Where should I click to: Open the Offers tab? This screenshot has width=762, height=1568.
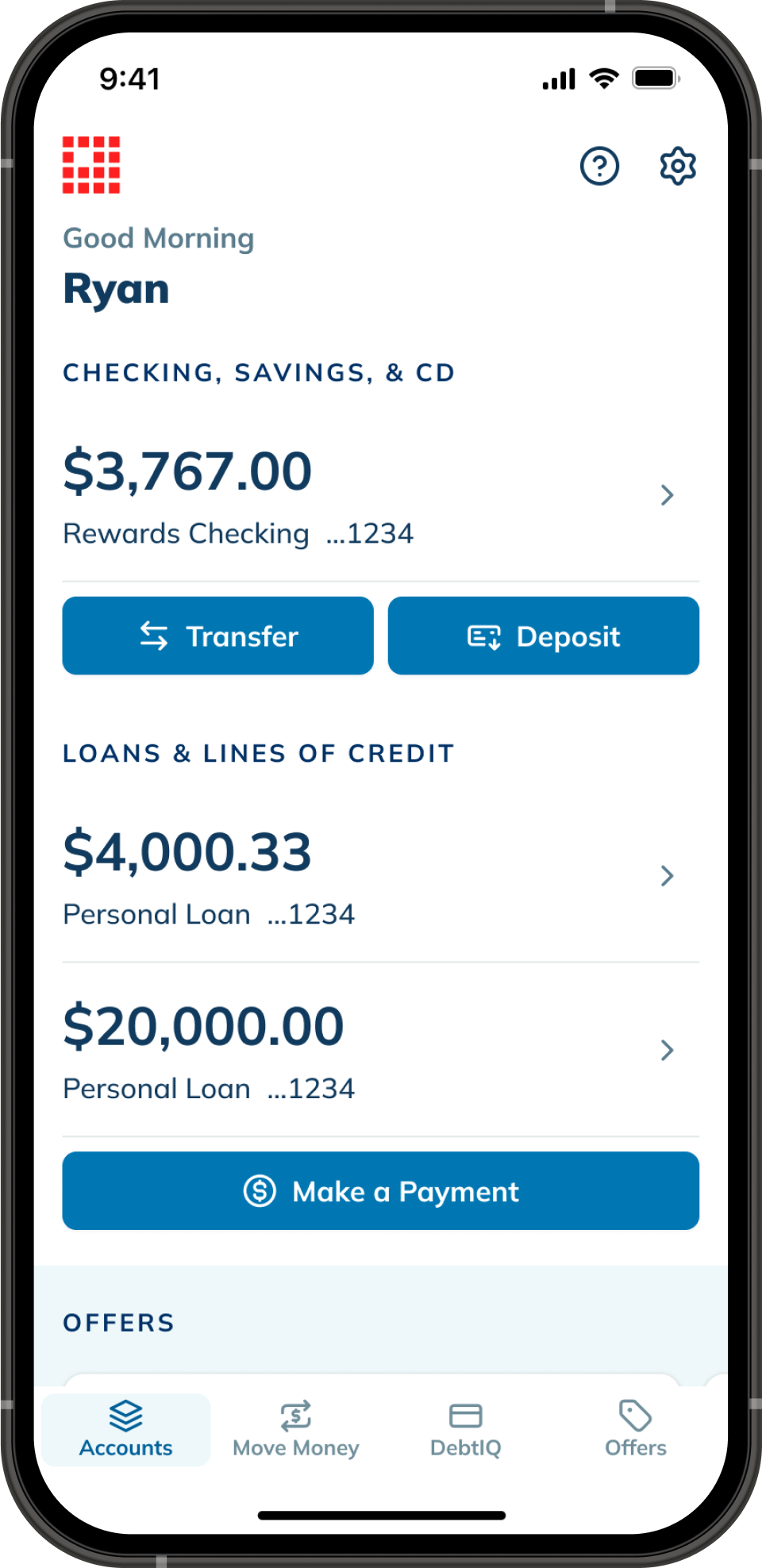pos(636,1429)
